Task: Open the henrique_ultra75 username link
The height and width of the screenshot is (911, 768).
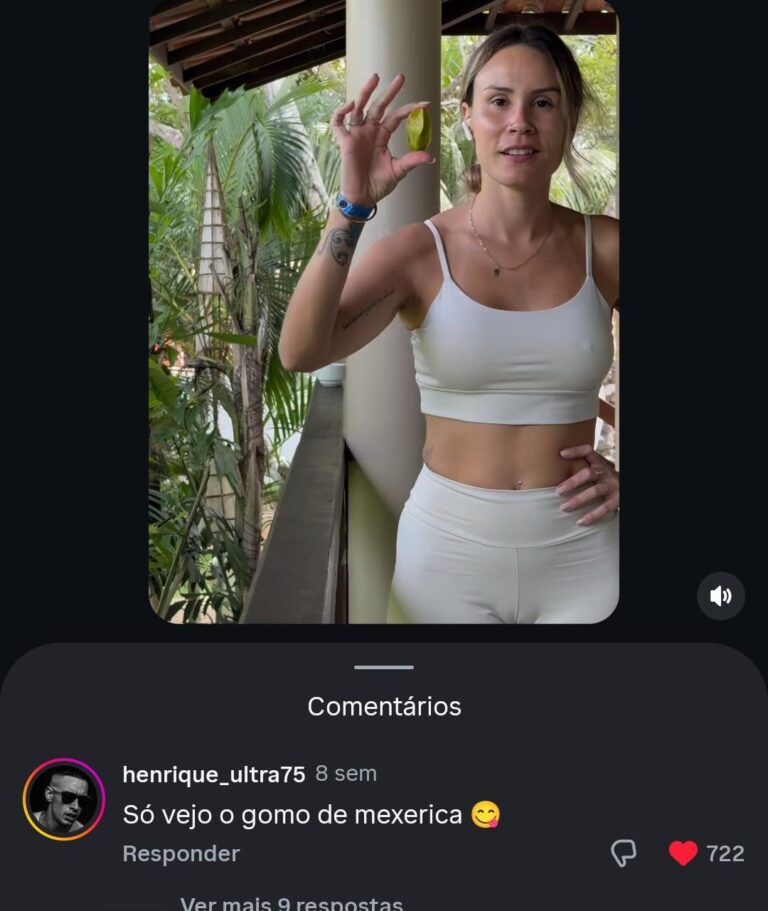Action: [x=213, y=774]
